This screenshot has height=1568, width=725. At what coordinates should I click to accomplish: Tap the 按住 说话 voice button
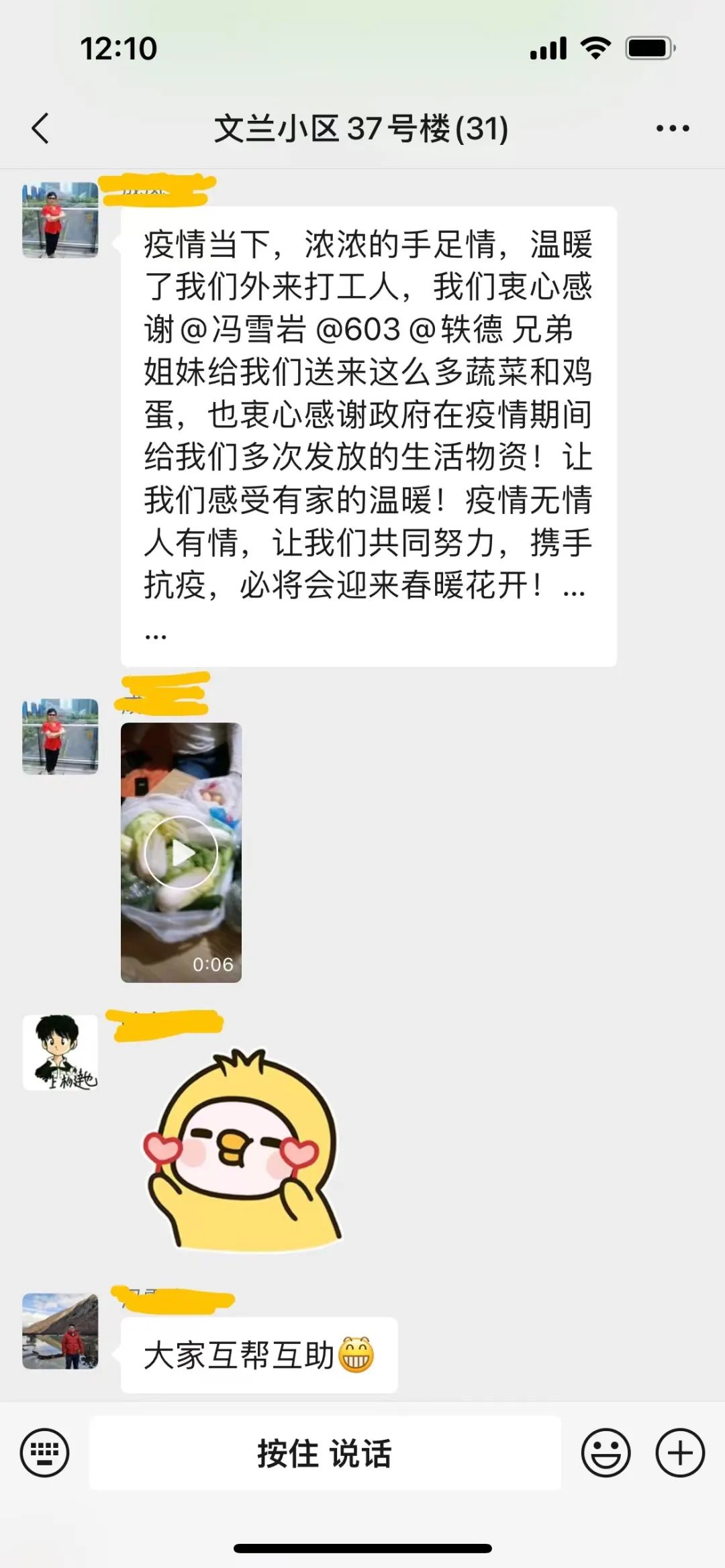[x=325, y=1453]
